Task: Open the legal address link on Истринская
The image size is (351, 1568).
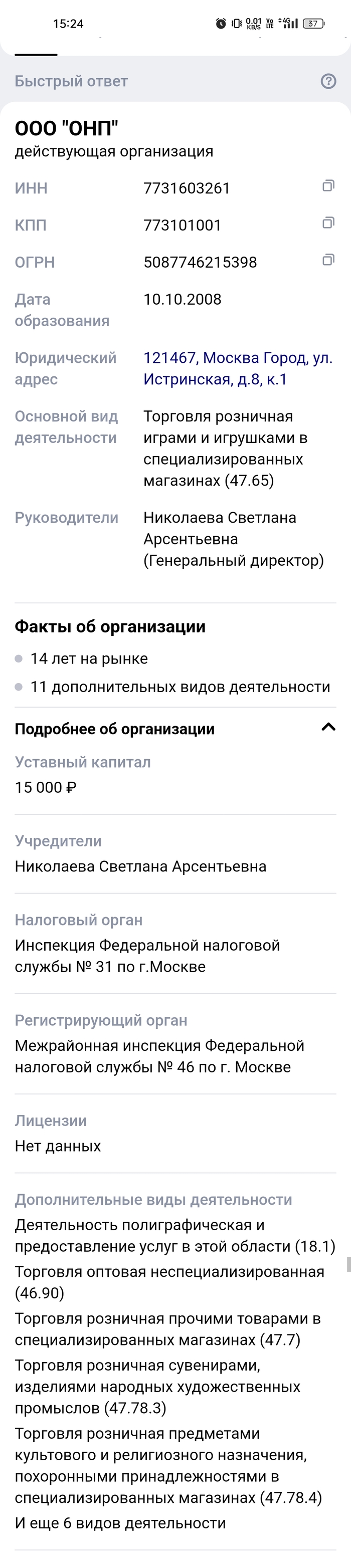Action: coord(238,368)
